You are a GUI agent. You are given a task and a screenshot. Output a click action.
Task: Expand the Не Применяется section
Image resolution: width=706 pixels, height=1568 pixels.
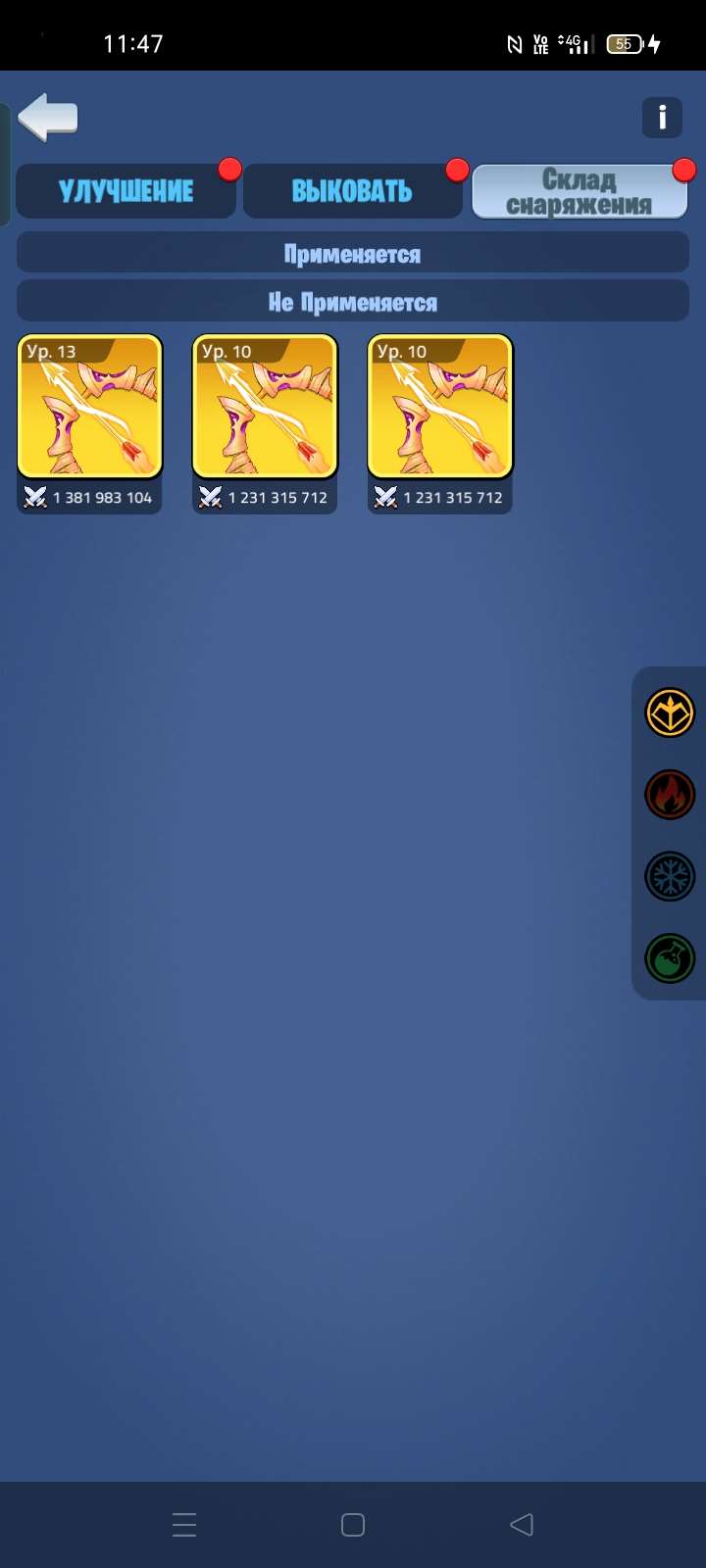click(x=352, y=302)
